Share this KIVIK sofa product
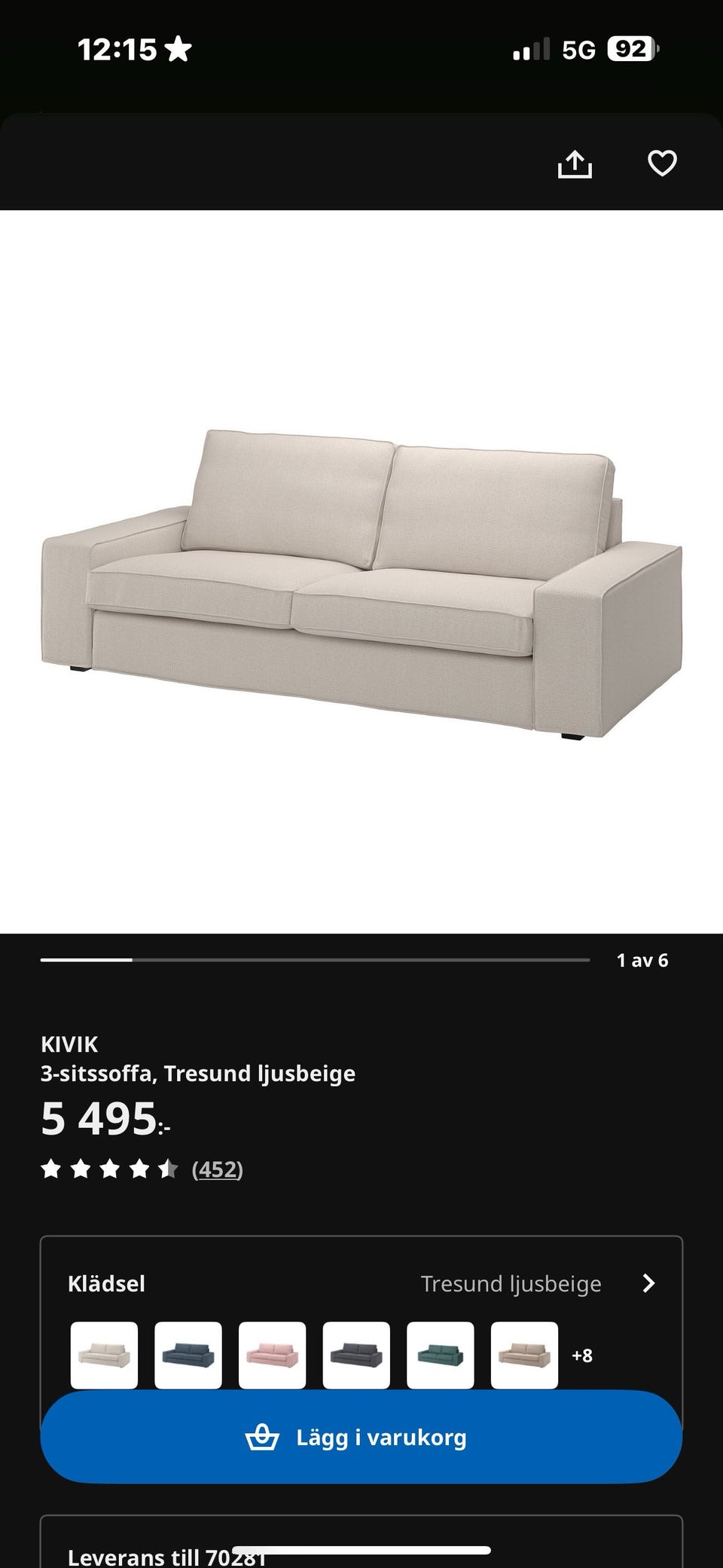723x1568 pixels. tap(575, 164)
